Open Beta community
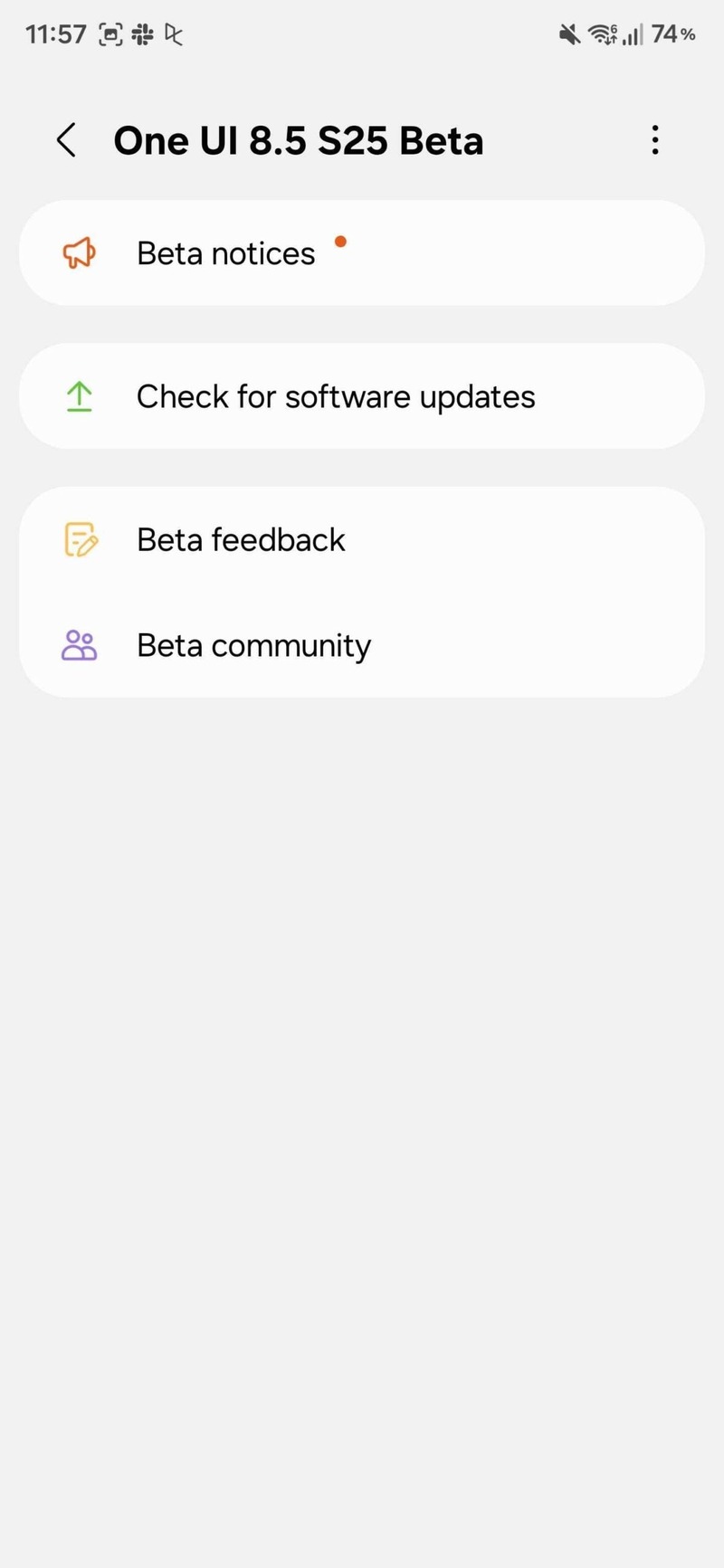 362,645
